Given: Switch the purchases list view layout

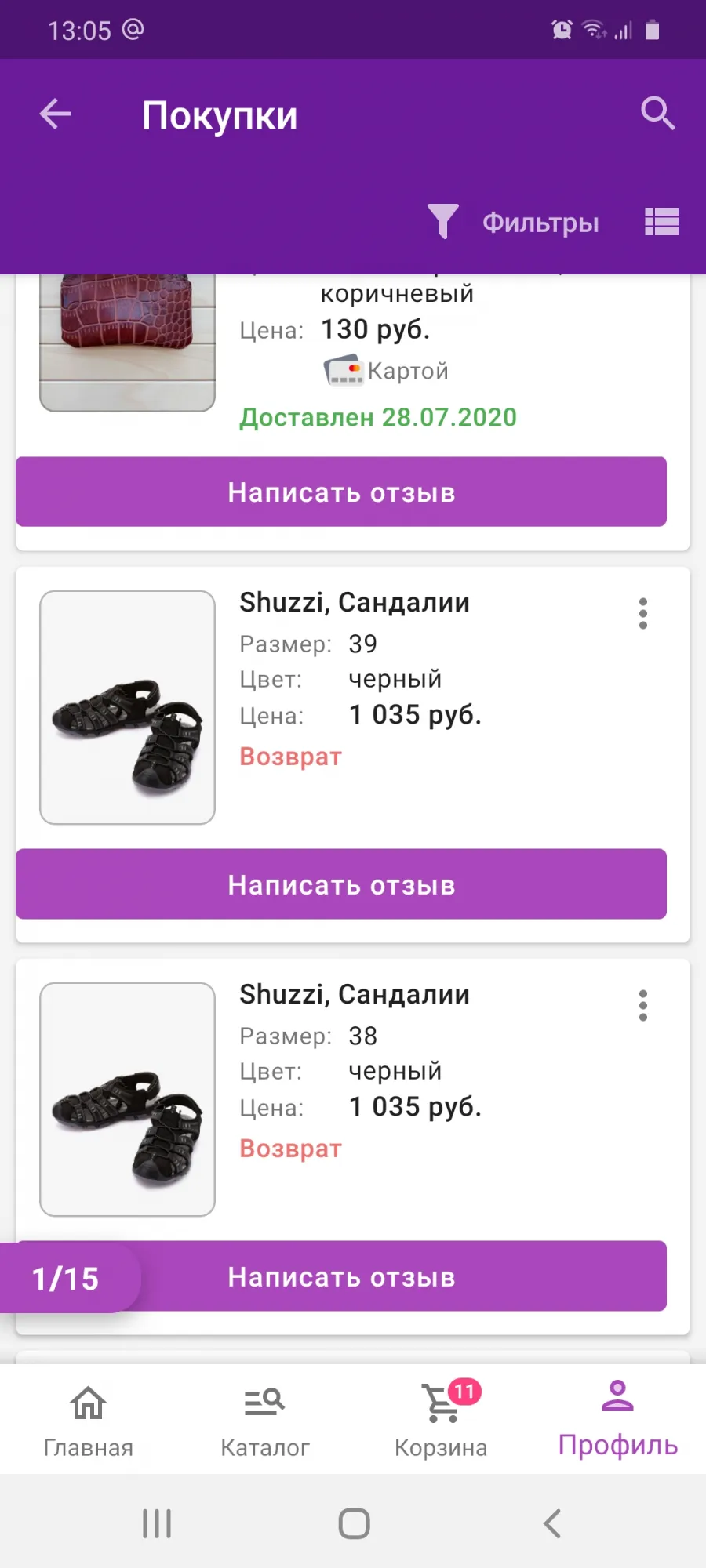Looking at the screenshot, I should [661, 222].
